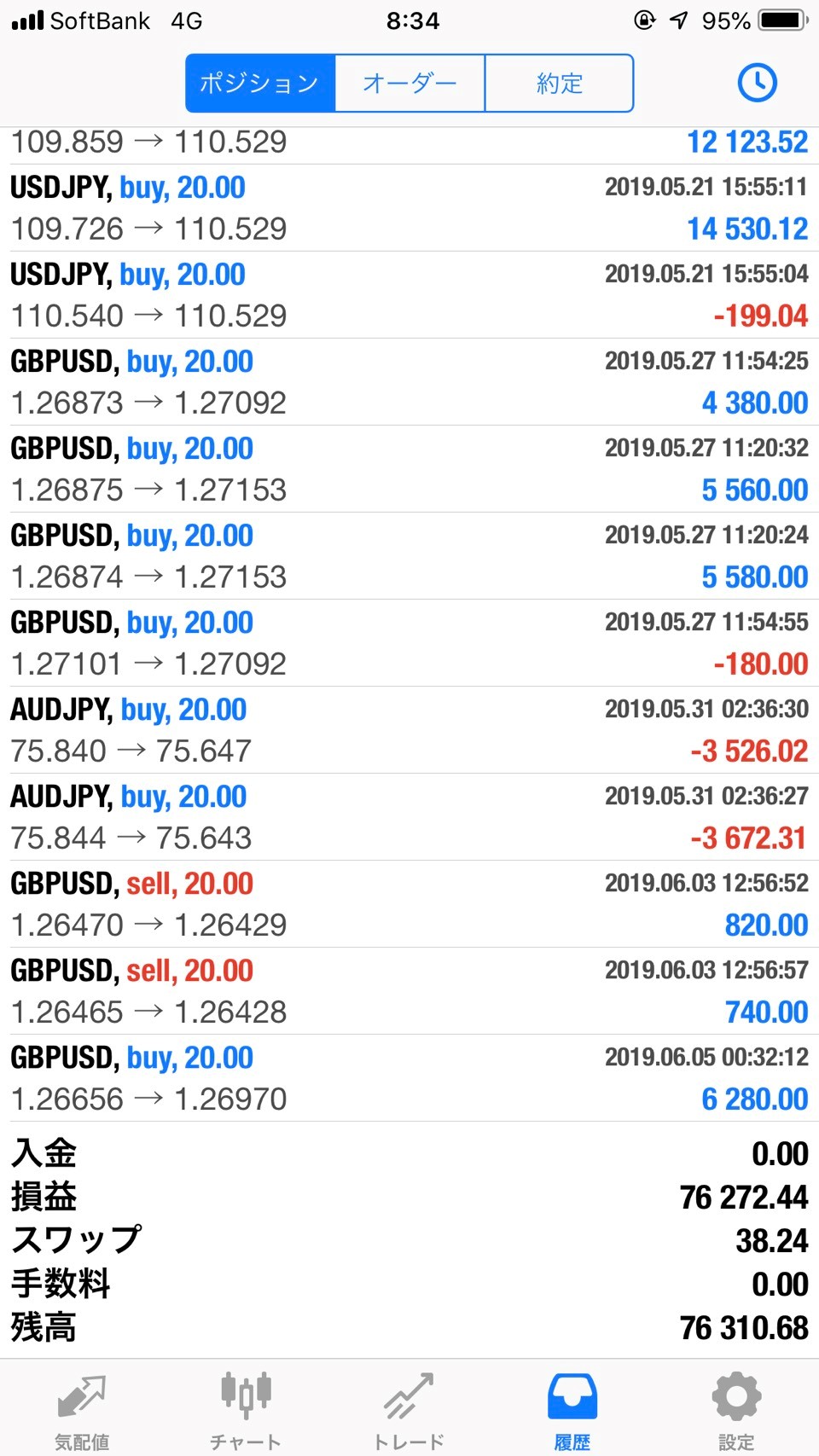Open GBPUSD buy trade with loss -180.00
819x1456 pixels.
click(409, 643)
